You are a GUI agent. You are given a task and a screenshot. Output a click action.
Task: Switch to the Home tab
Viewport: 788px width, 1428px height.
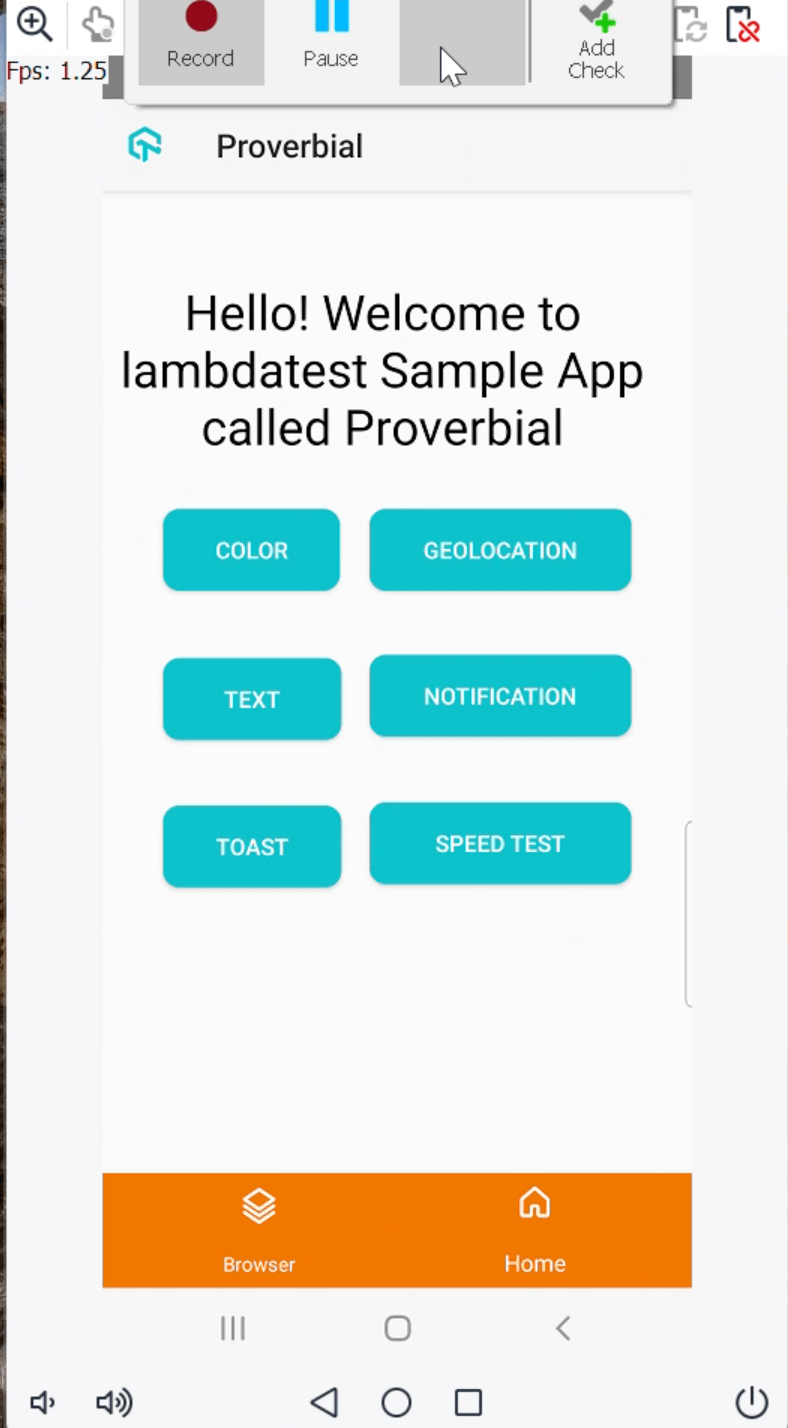[x=534, y=1230]
